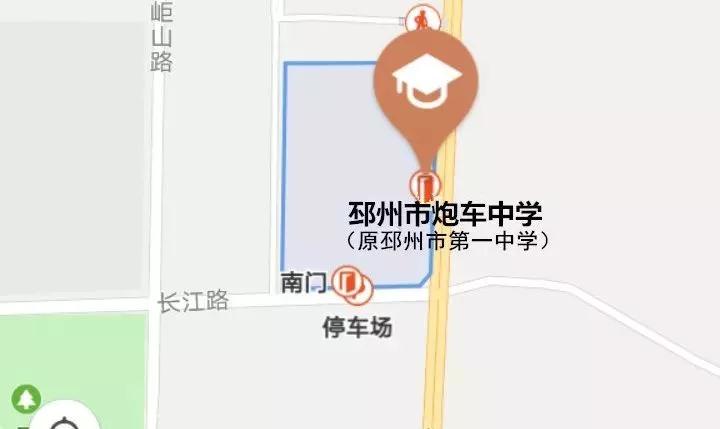Tap the pedestrian marker at the top road

click(422, 20)
